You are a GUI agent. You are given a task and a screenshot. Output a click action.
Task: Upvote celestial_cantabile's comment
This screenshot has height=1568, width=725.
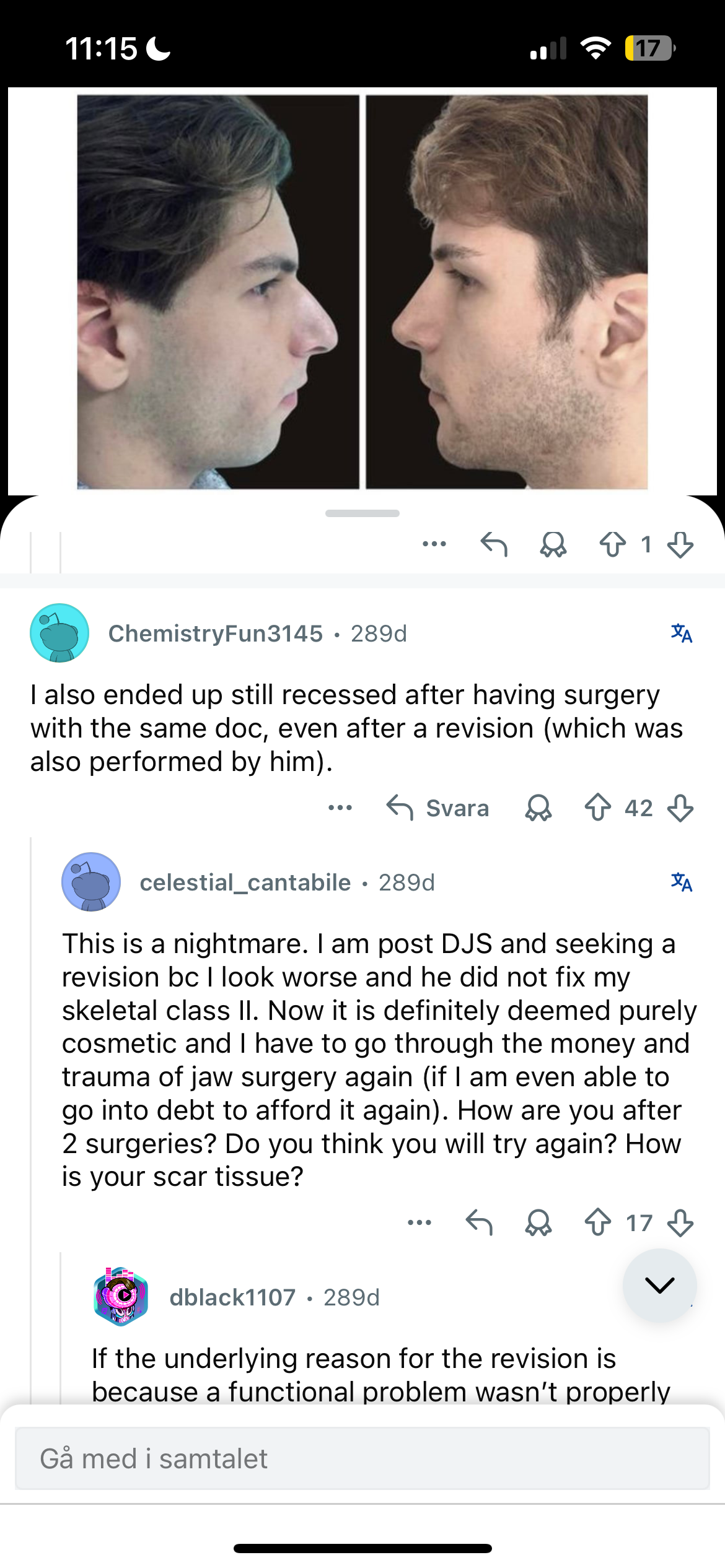click(x=597, y=1222)
